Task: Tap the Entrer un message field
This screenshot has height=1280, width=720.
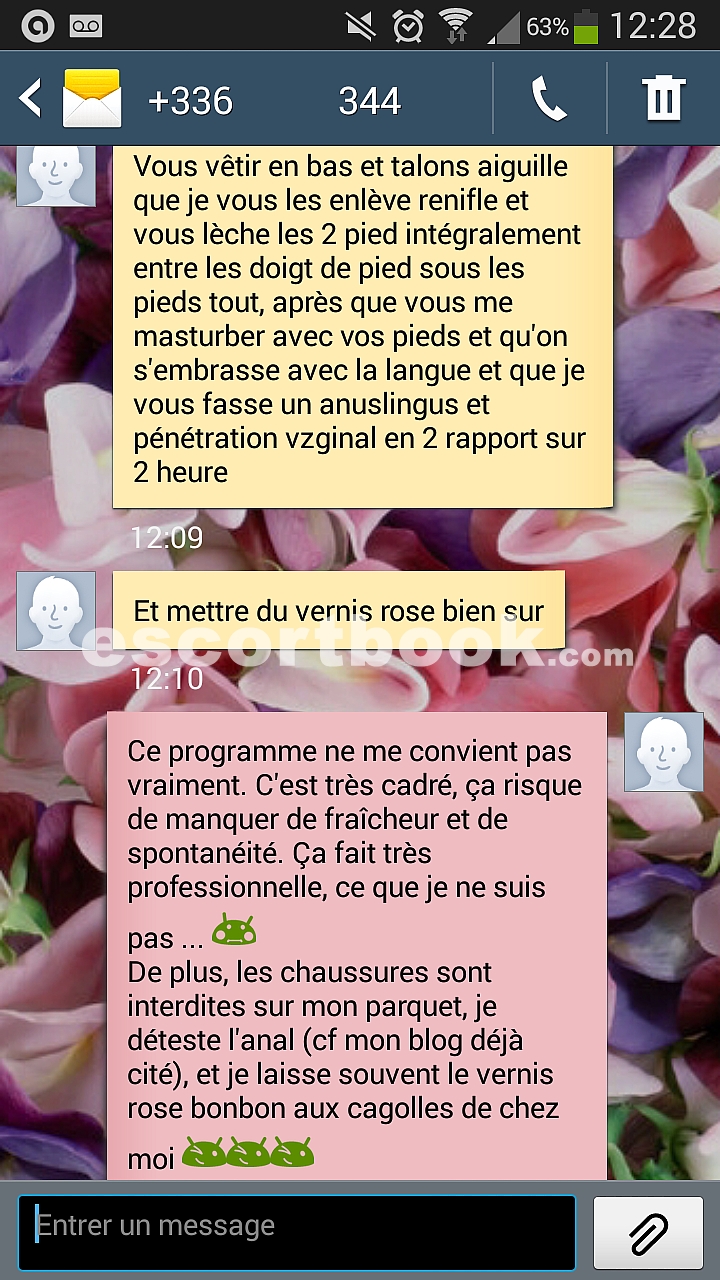Action: [x=297, y=1231]
